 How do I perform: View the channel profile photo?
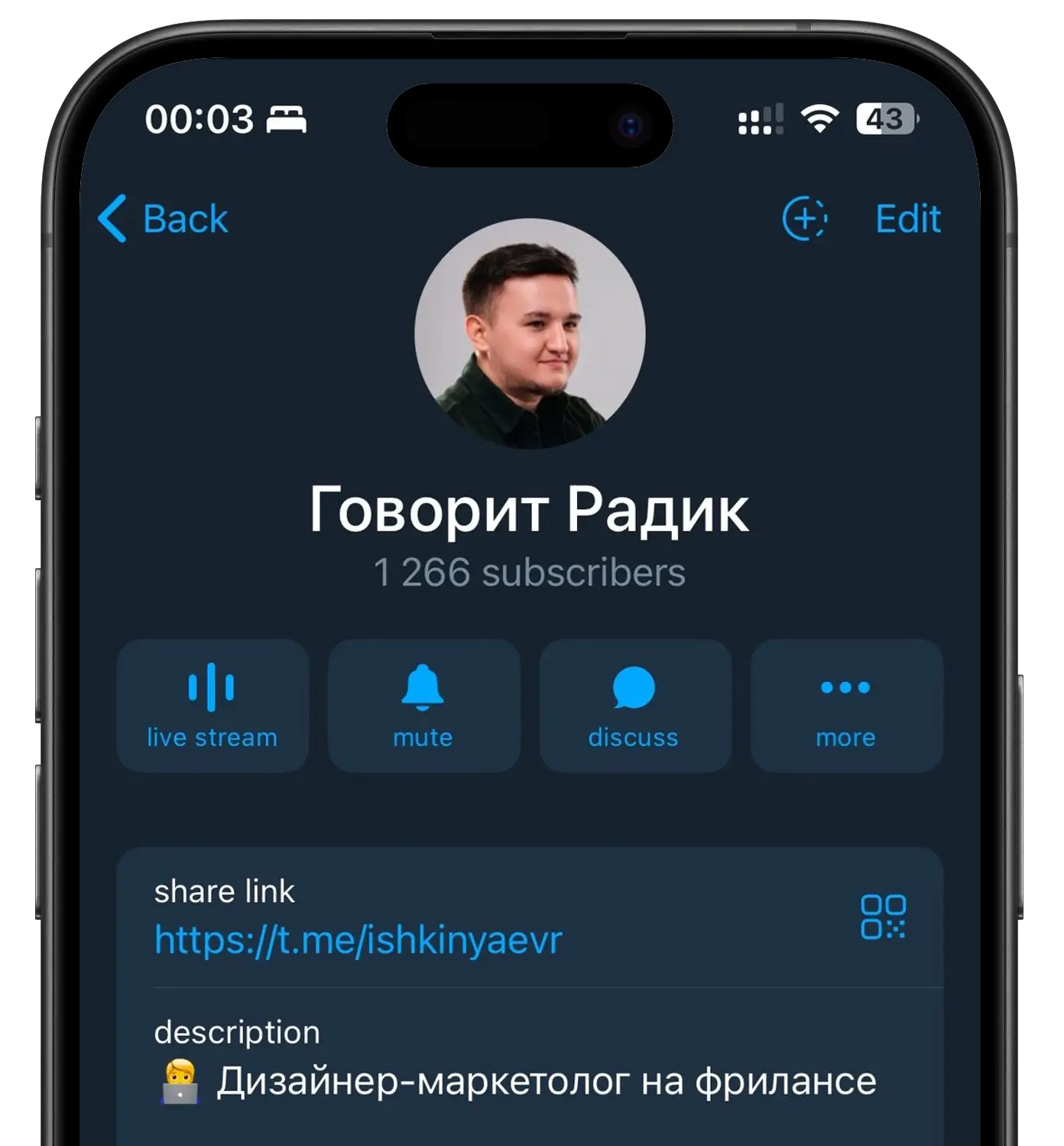tap(530, 334)
